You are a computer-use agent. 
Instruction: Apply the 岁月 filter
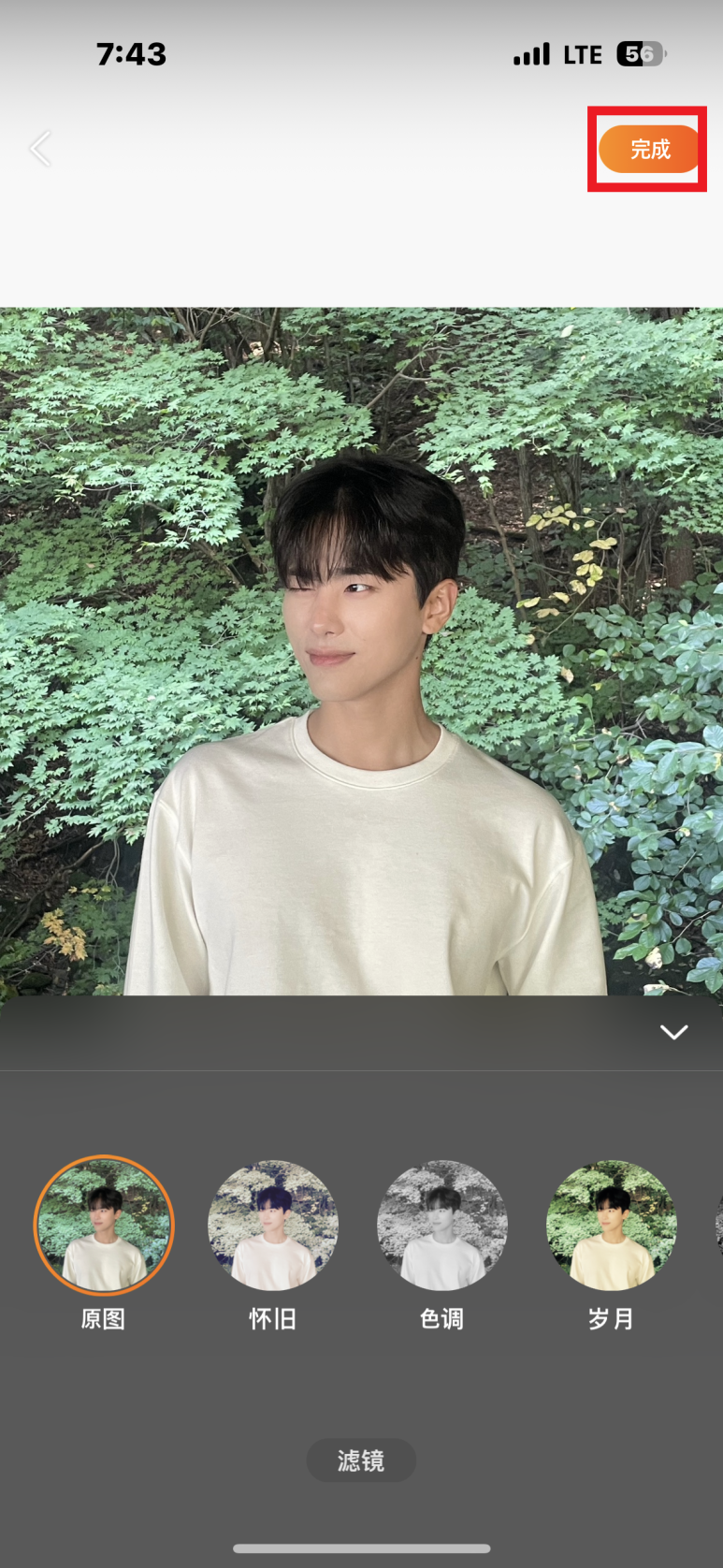point(611,1226)
